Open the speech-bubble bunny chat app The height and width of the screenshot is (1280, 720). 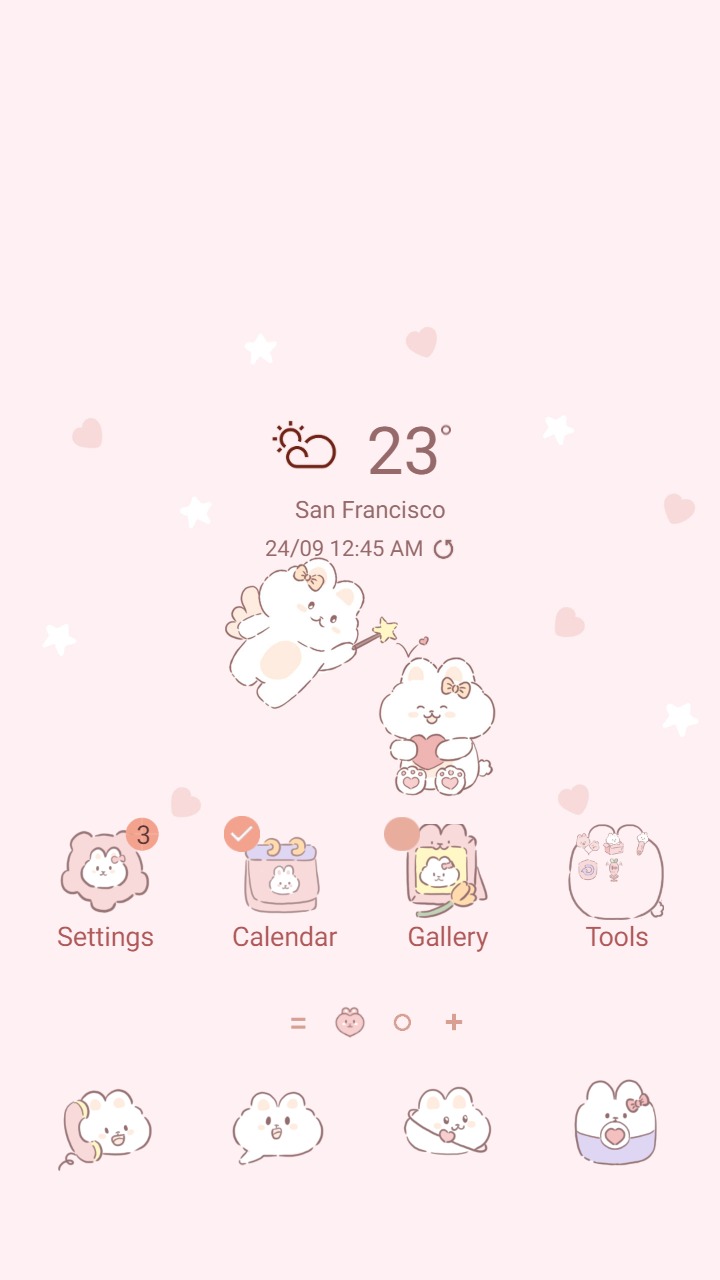click(278, 1122)
